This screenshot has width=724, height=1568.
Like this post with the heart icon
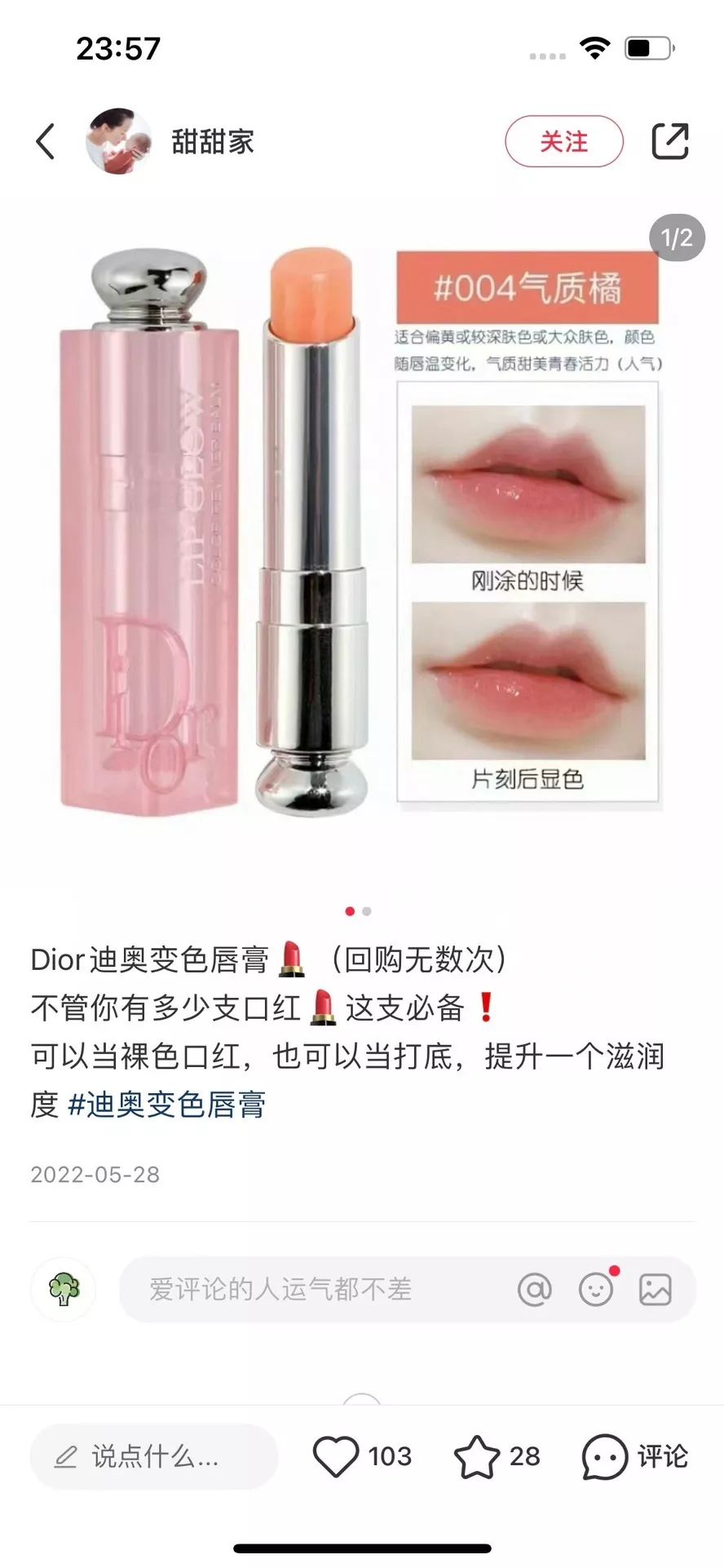336,1456
